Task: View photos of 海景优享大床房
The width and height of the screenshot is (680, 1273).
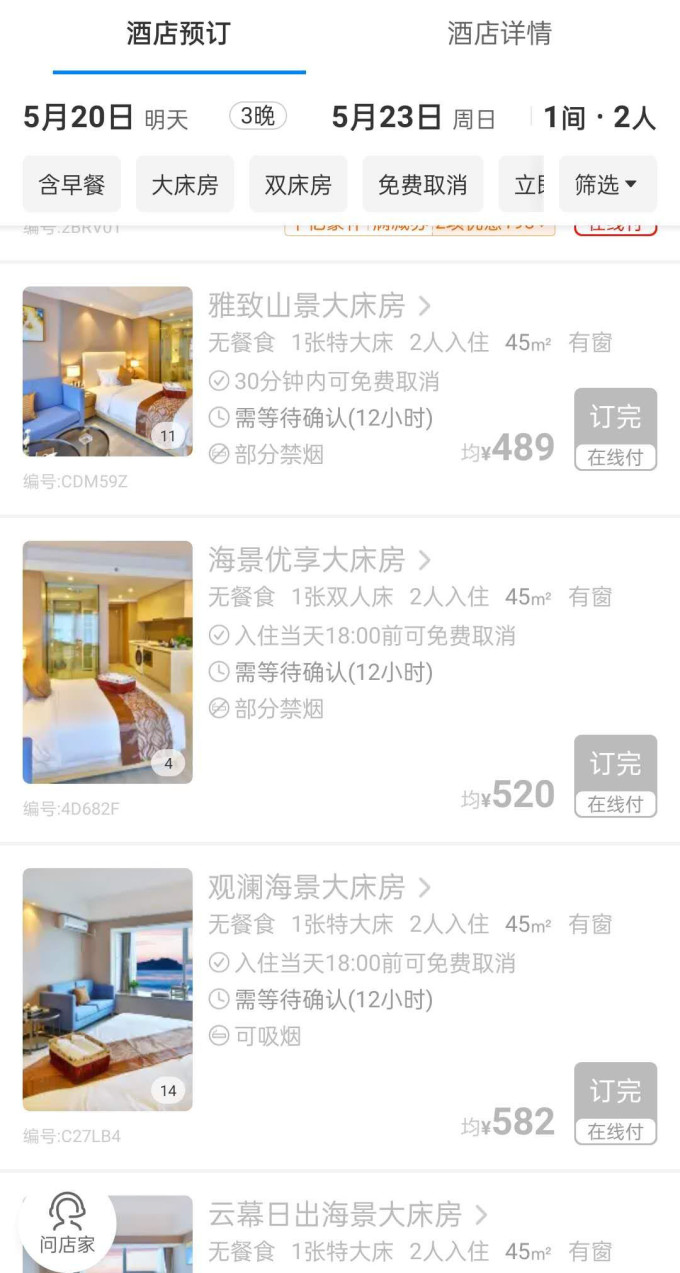Action: [x=108, y=662]
